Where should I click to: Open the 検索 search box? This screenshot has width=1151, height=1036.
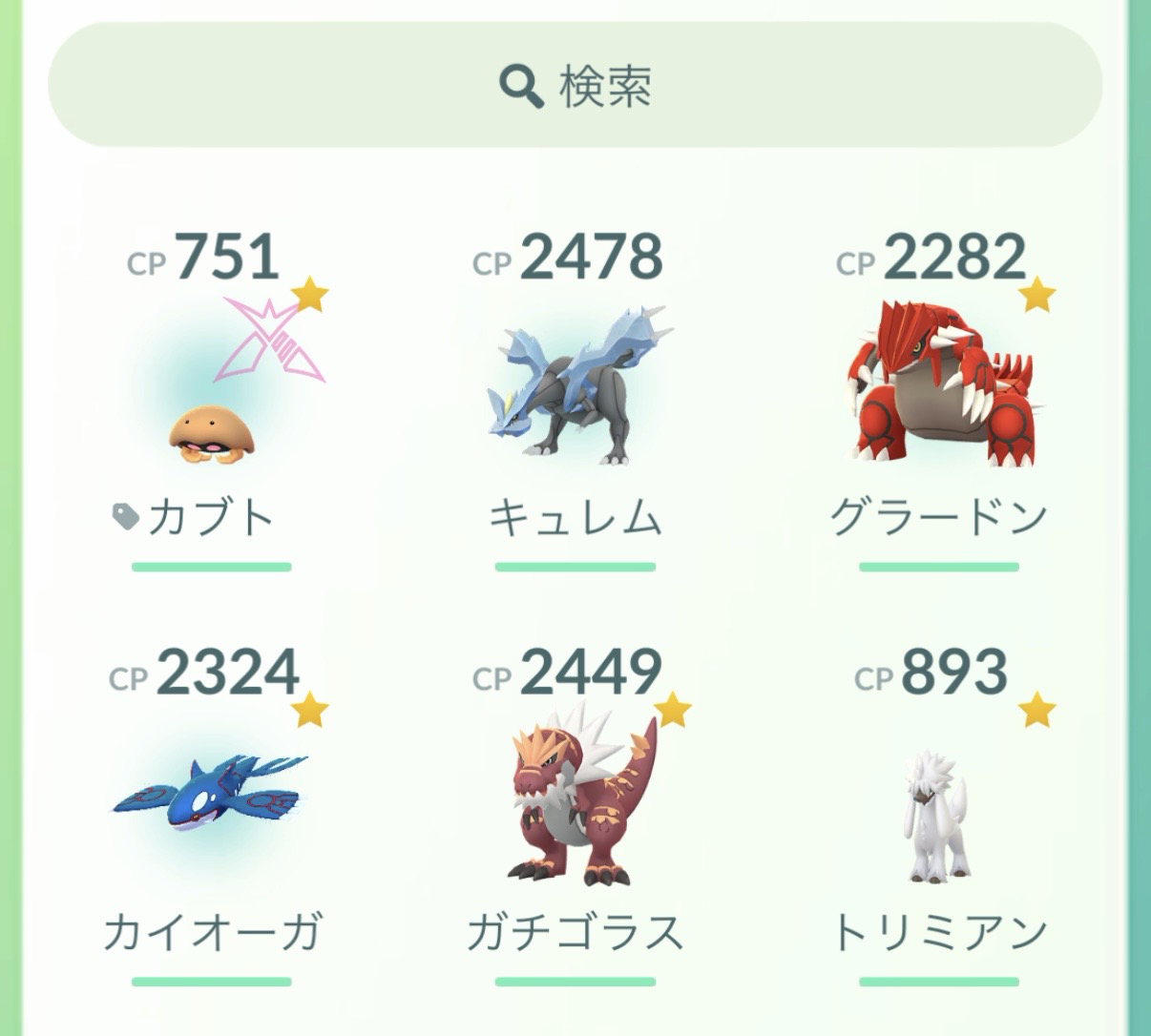pos(575,87)
